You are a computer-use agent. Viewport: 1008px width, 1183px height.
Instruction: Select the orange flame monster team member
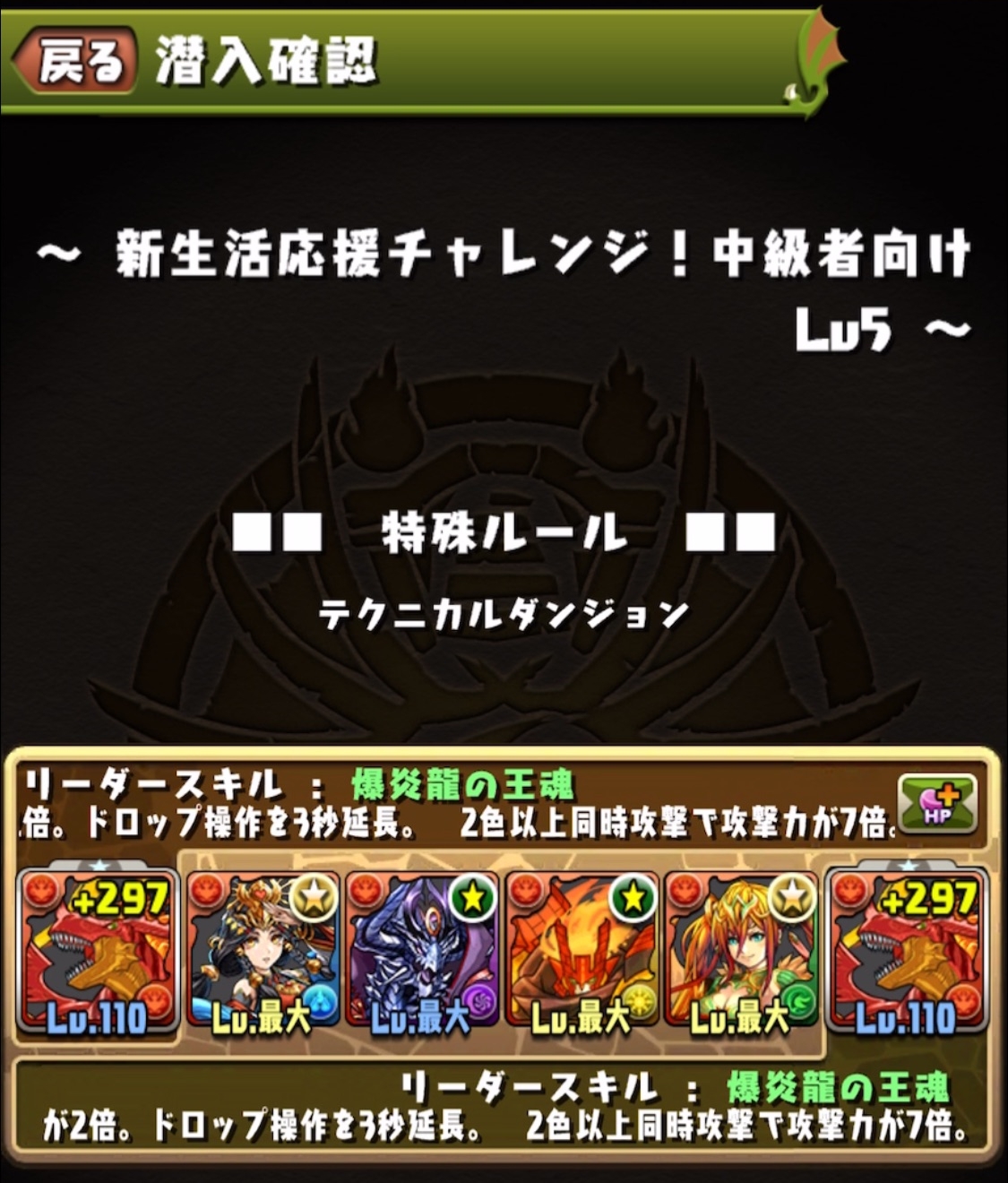582,950
